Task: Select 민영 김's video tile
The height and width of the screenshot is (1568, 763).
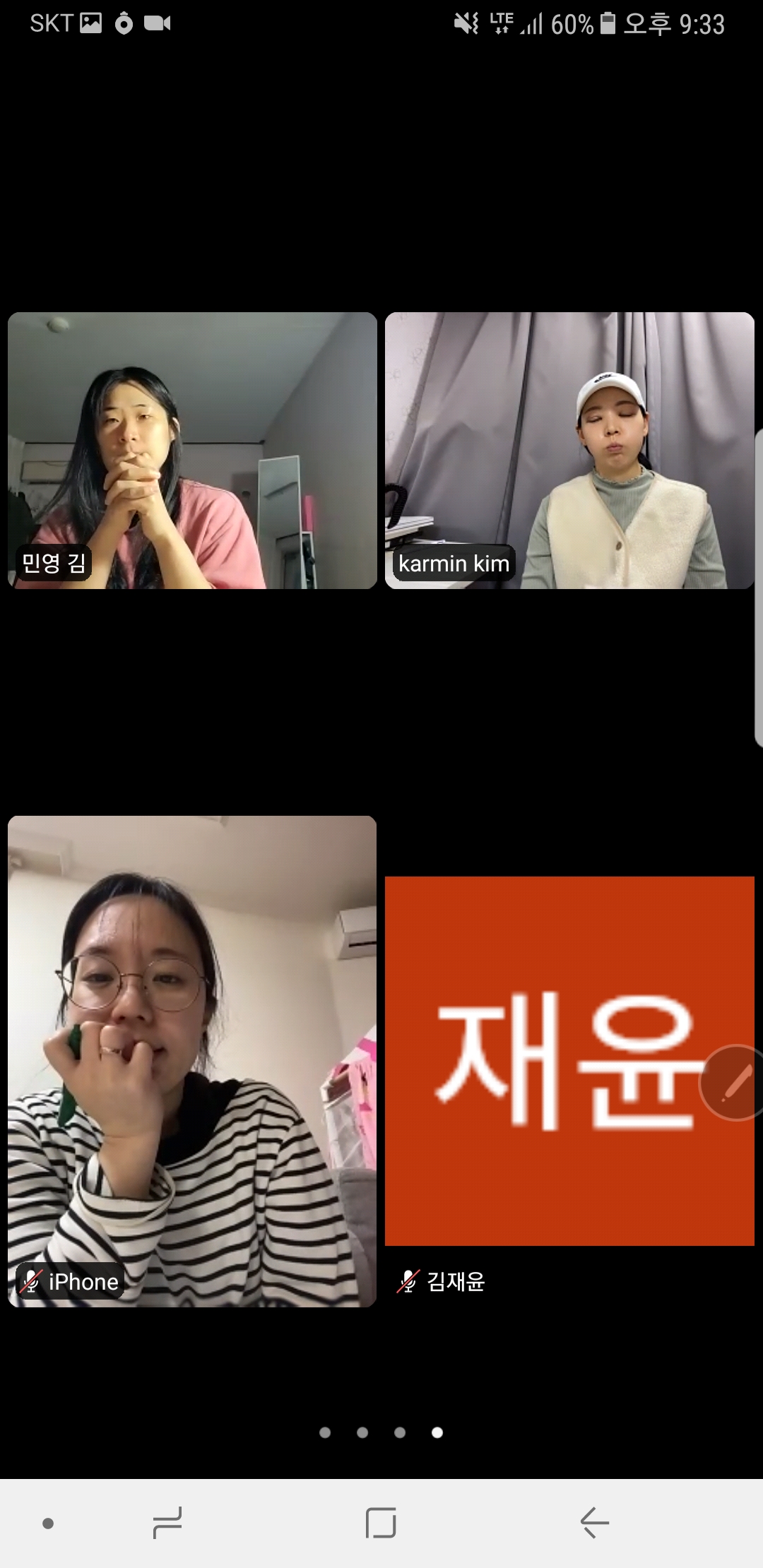Action: coord(192,450)
